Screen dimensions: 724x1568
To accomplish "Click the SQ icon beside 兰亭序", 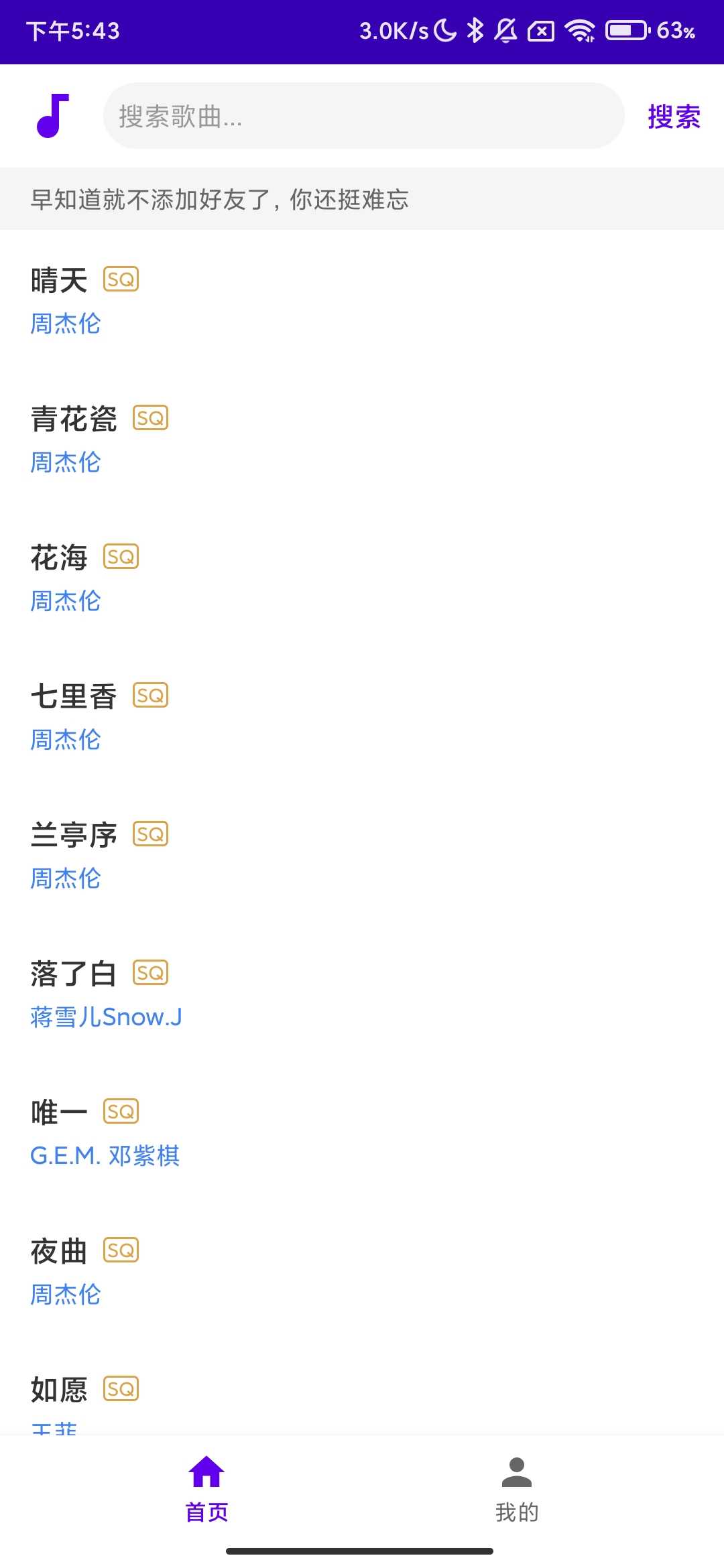I will click(x=149, y=834).
